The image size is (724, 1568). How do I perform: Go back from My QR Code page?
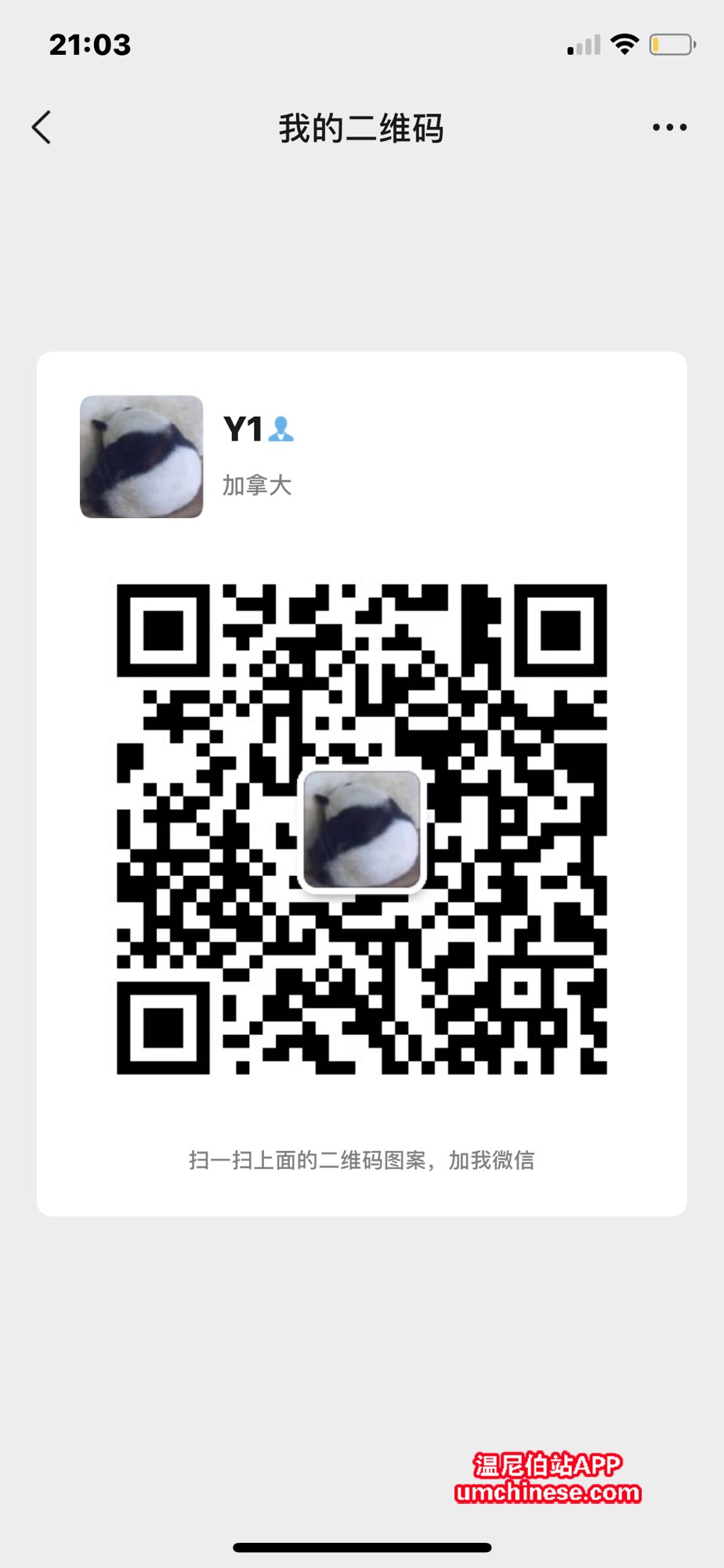point(42,128)
